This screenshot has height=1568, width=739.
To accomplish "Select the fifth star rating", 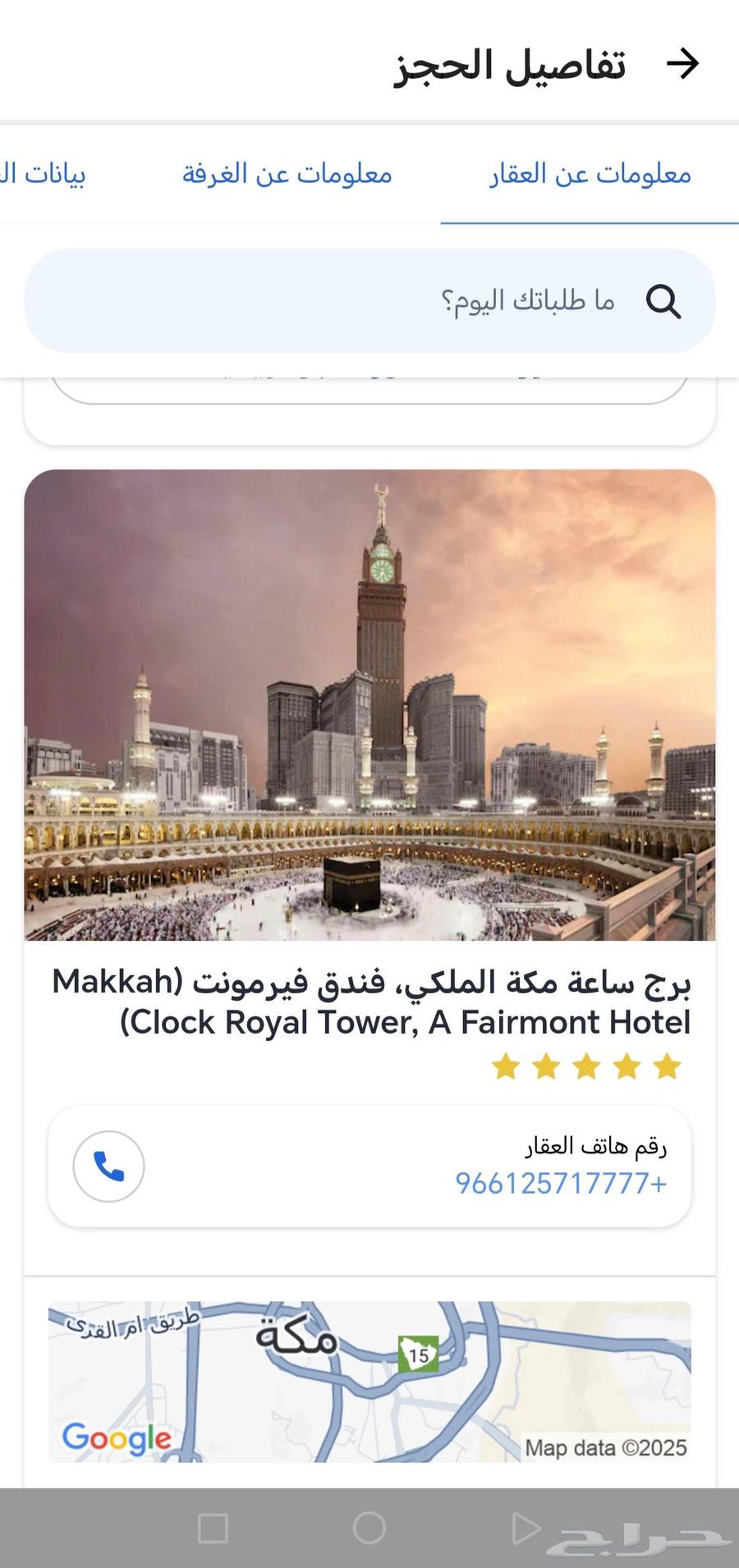I will [667, 1066].
